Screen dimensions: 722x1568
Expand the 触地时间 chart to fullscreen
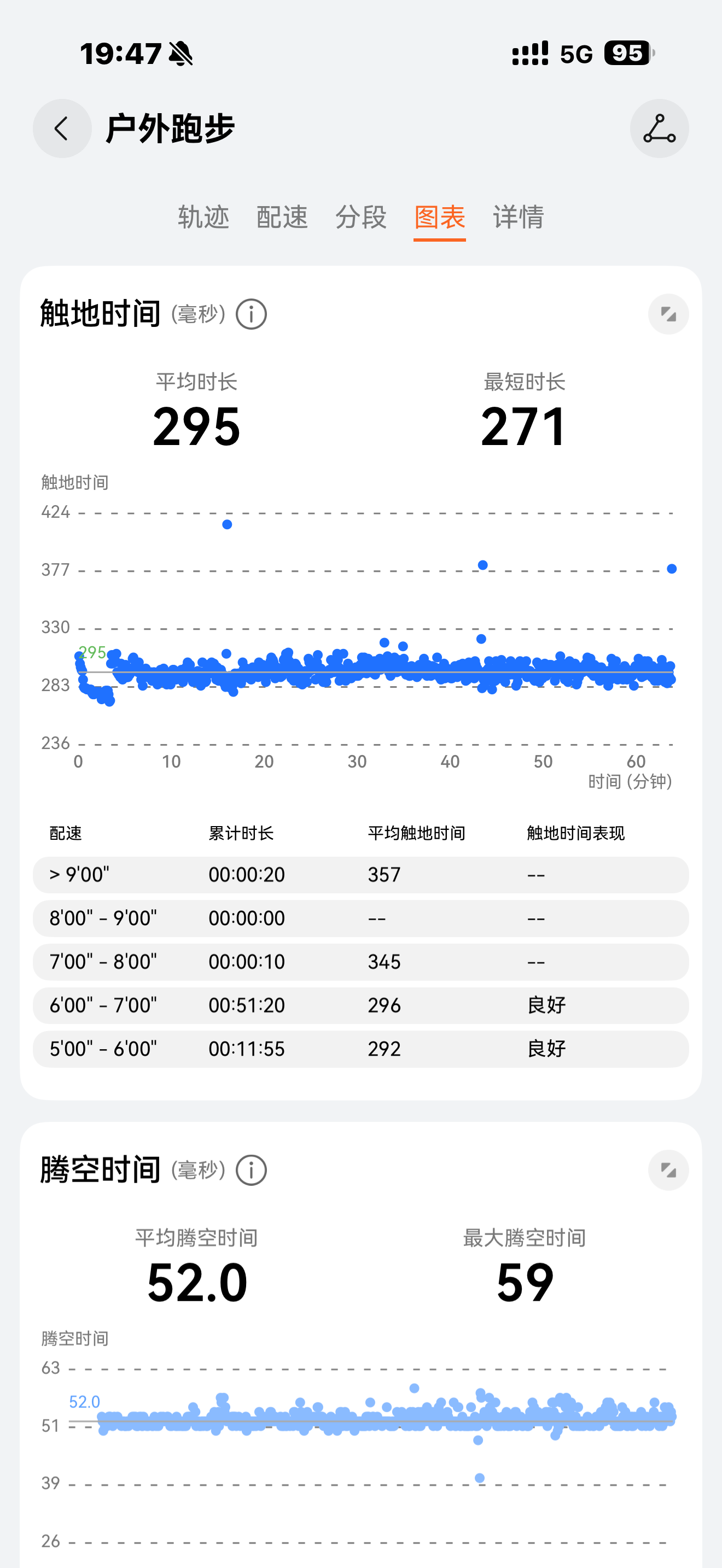tap(668, 314)
